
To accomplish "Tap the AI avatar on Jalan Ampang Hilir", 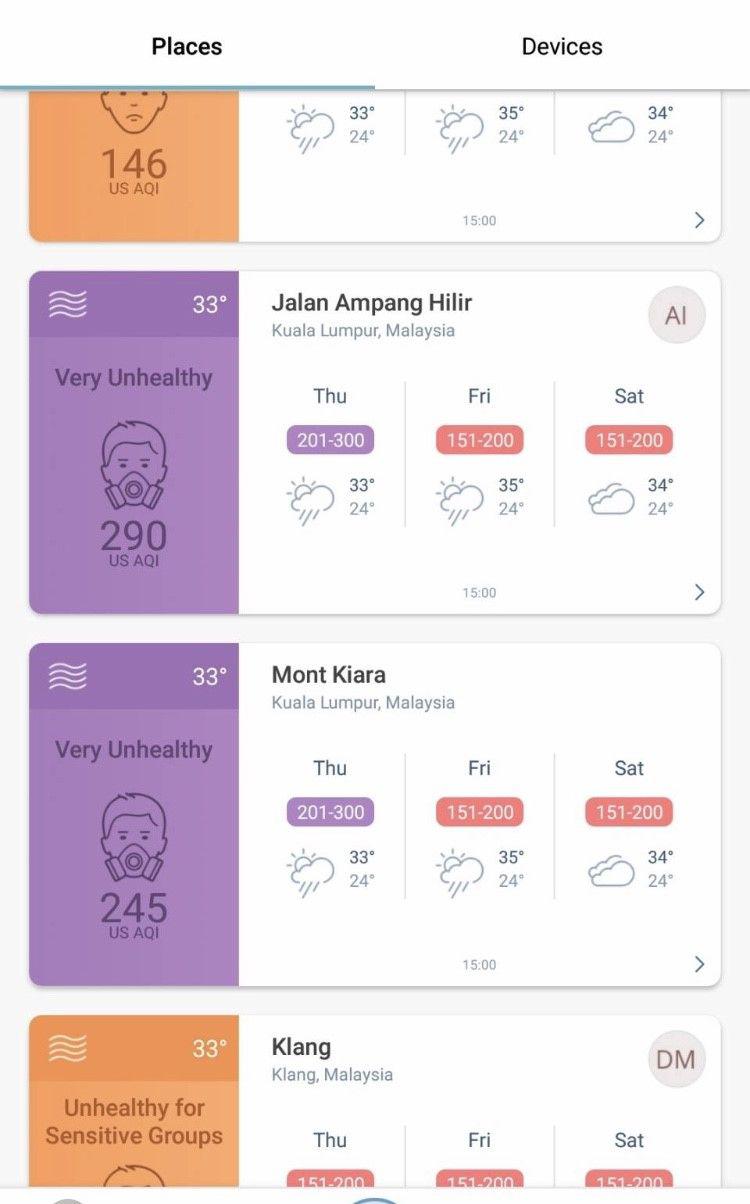I will coord(676,316).
